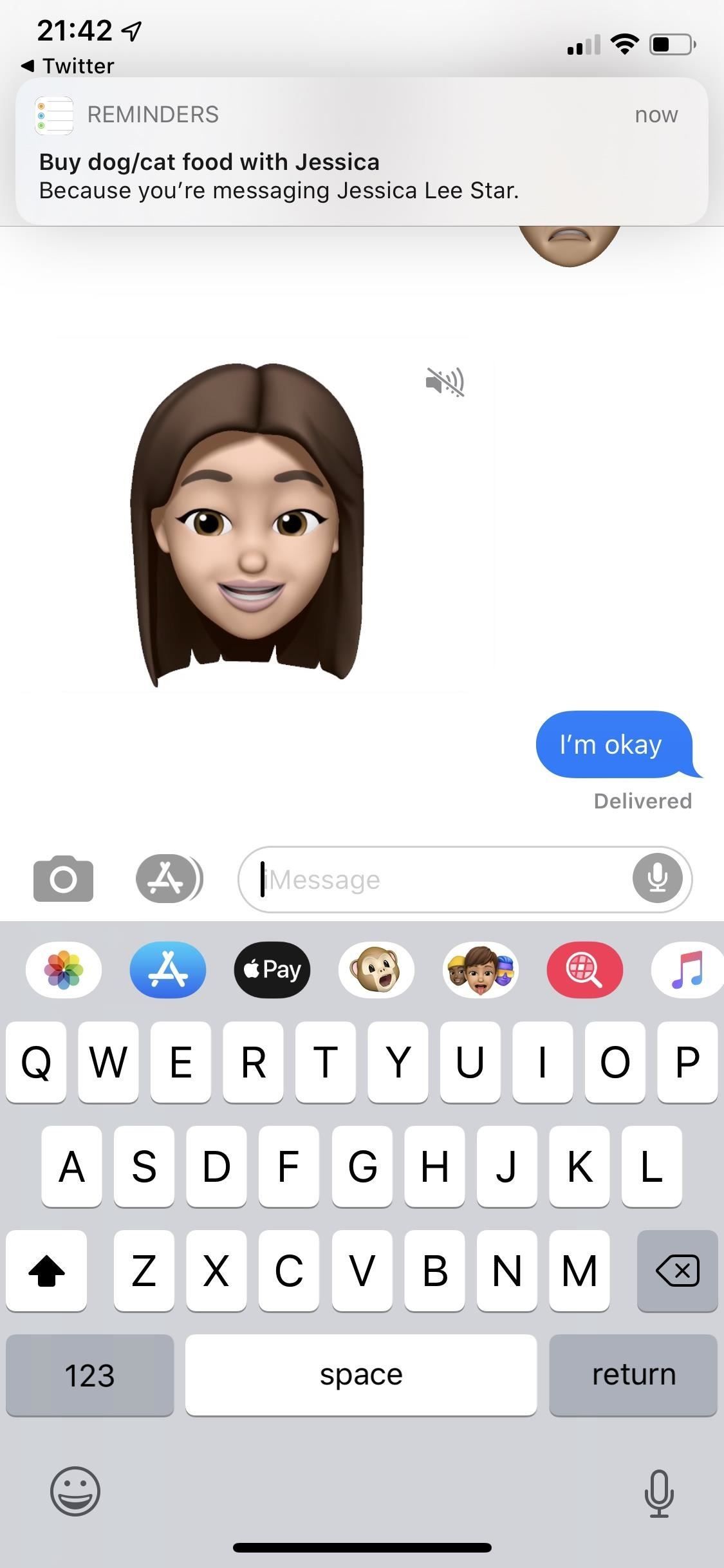Image resolution: width=724 pixels, height=1568 pixels.
Task: Open the Animoji monkey app
Action: click(x=376, y=970)
